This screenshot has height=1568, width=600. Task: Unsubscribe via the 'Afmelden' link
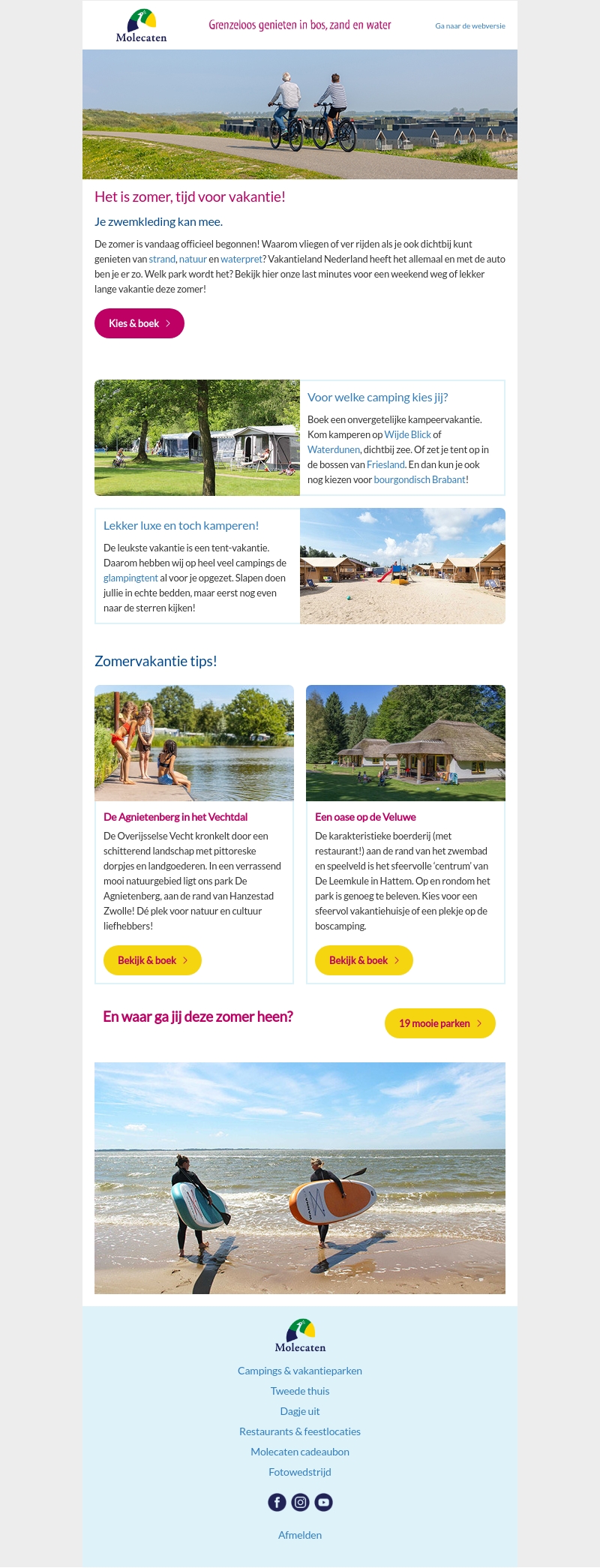(x=300, y=1534)
